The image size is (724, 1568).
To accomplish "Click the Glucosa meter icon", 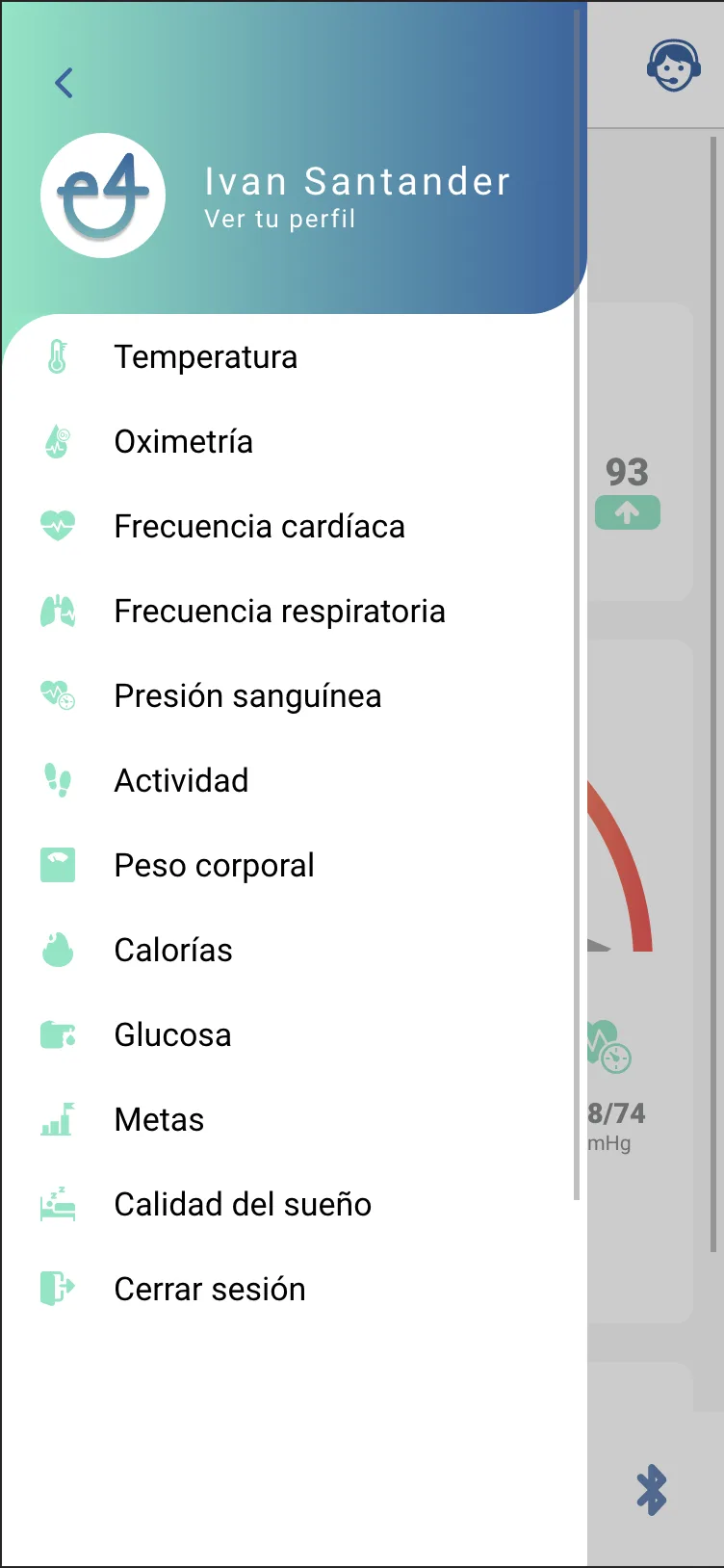I will tap(59, 1034).
